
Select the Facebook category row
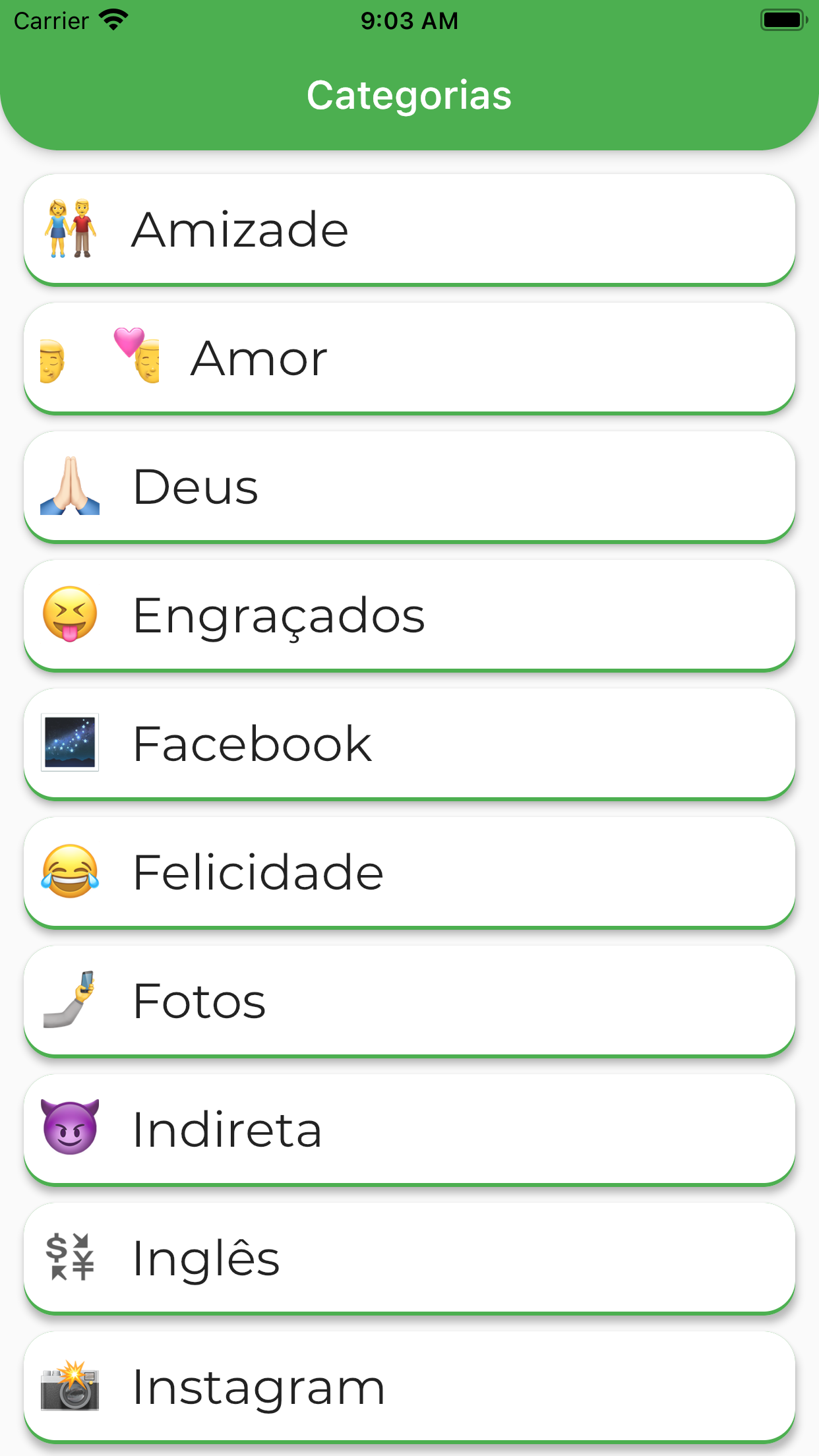coord(409,744)
